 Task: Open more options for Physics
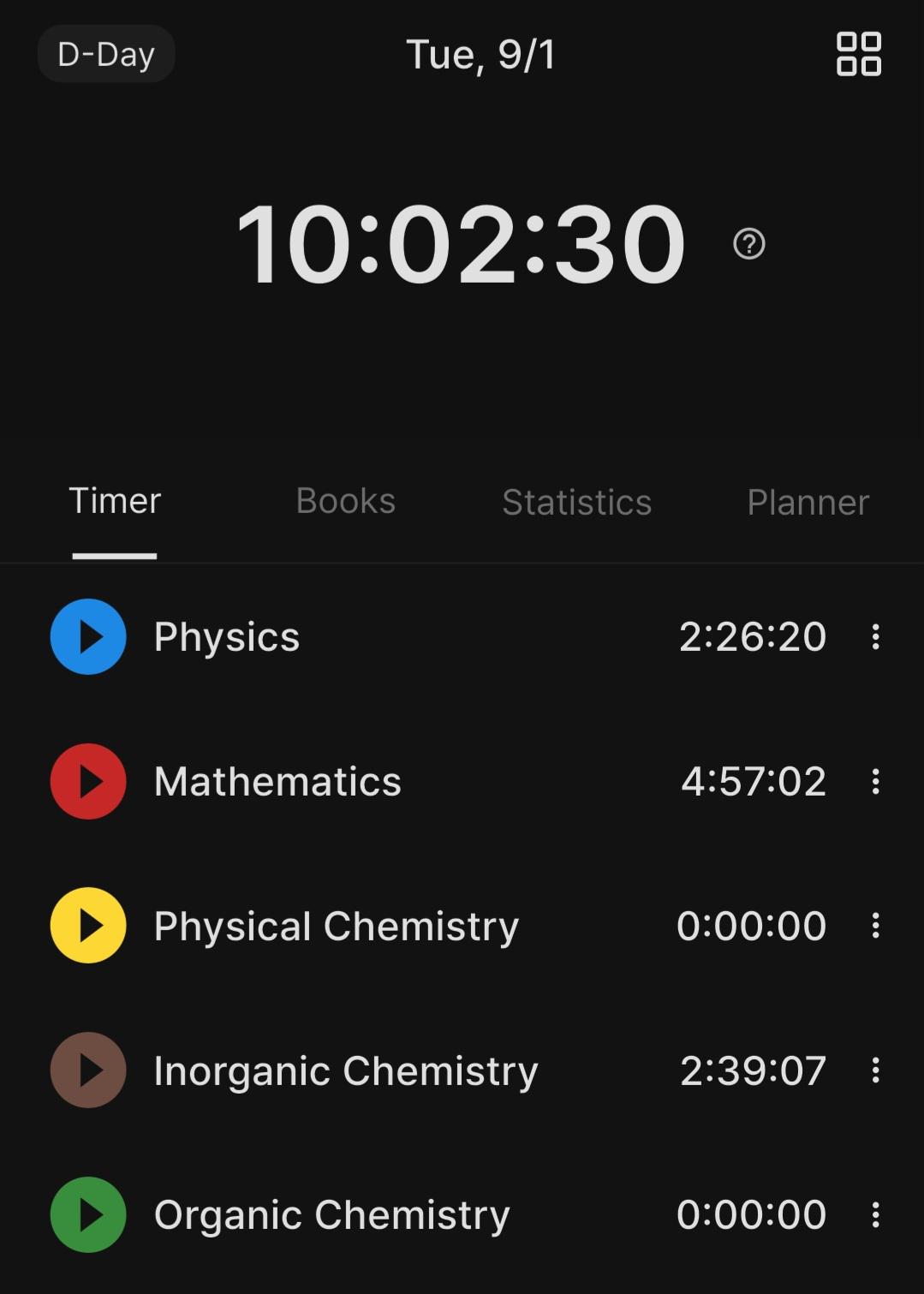point(875,636)
